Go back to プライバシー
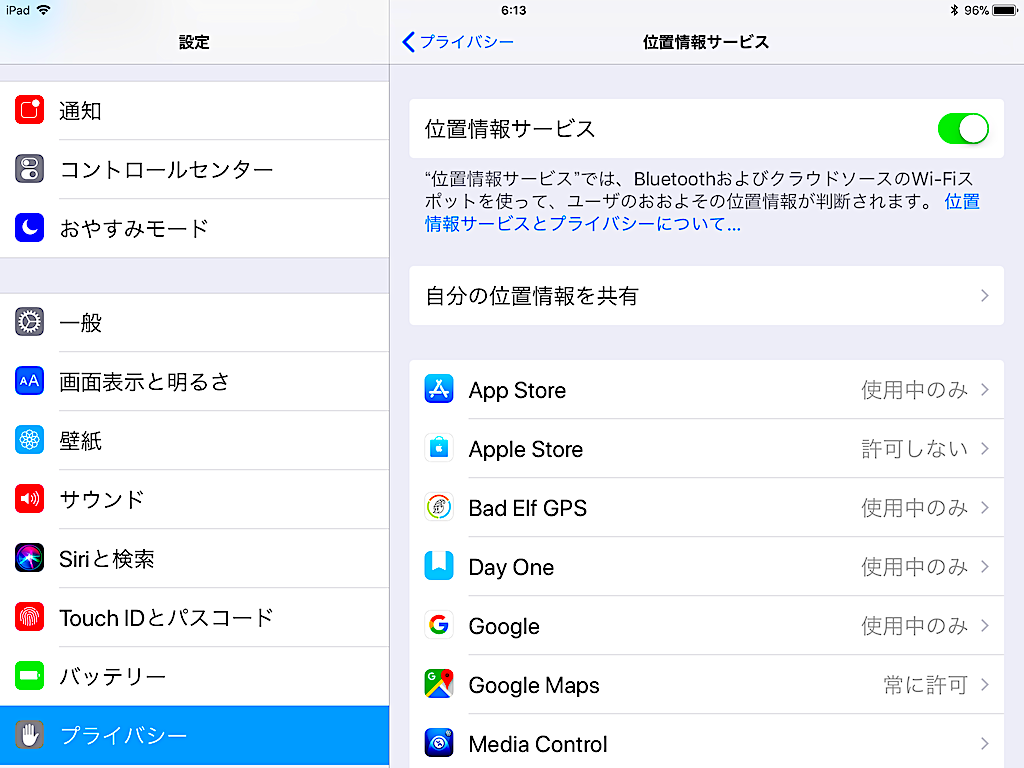Screen dimensions: 1024x768 tap(458, 42)
